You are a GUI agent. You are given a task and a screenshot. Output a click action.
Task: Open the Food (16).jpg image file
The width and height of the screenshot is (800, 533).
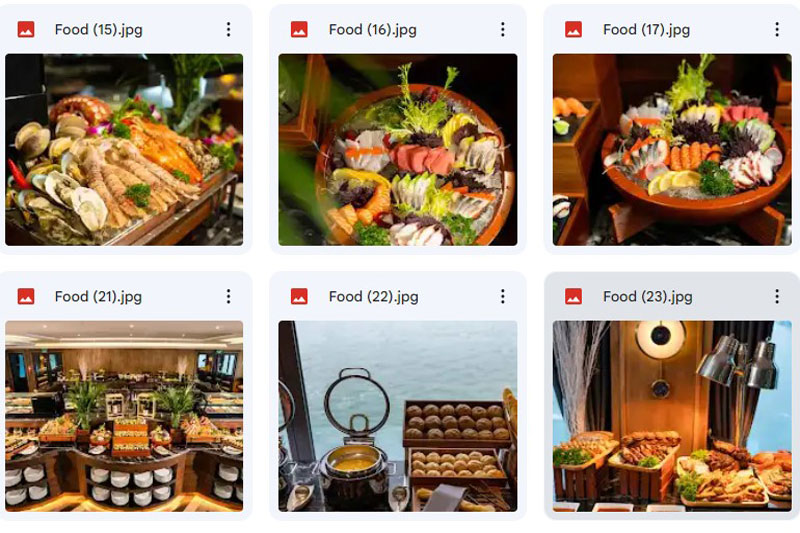[398, 150]
